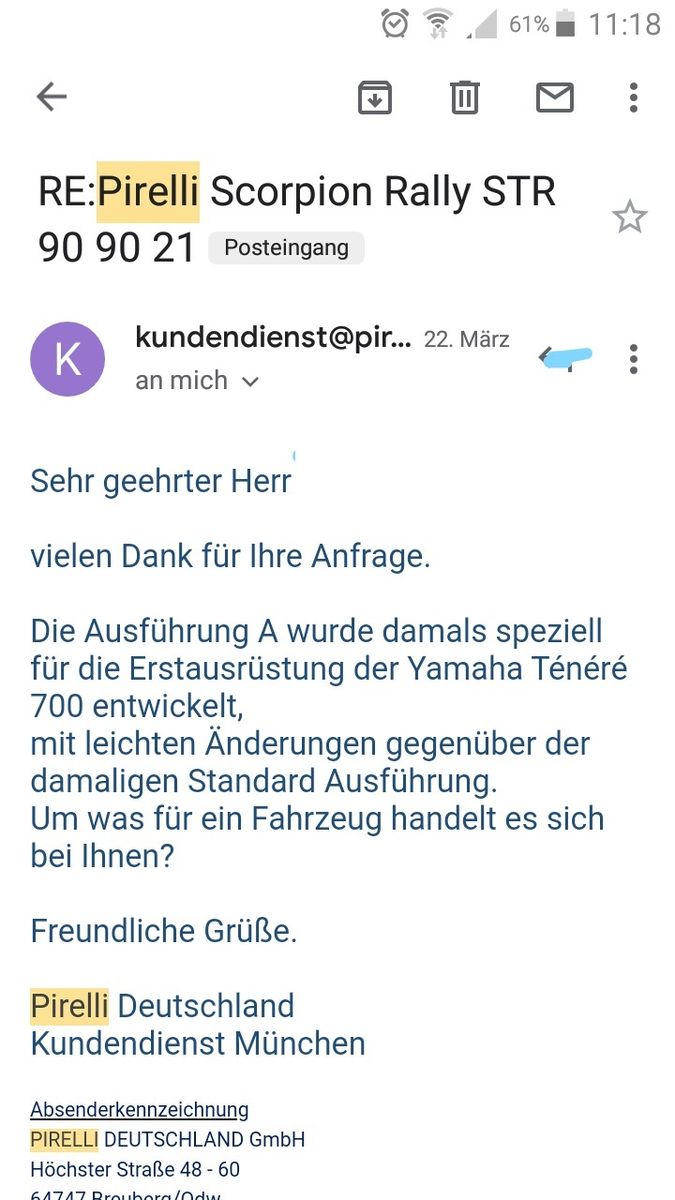Viewport: 675px width, 1200px height.
Task: Archive this email
Action: [375, 97]
